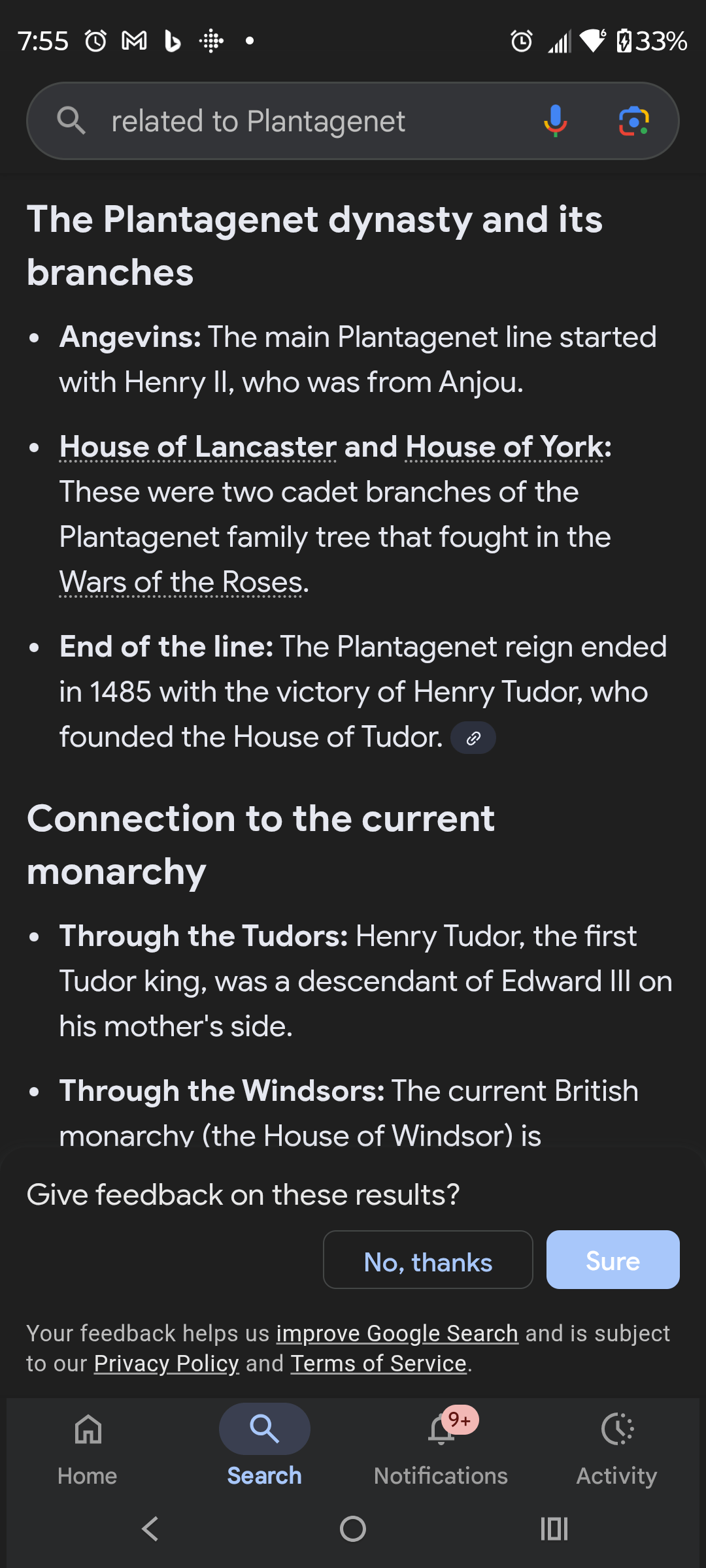The width and height of the screenshot is (706, 1568).
Task: Tap the Android home circle button
Action: click(x=353, y=1528)
